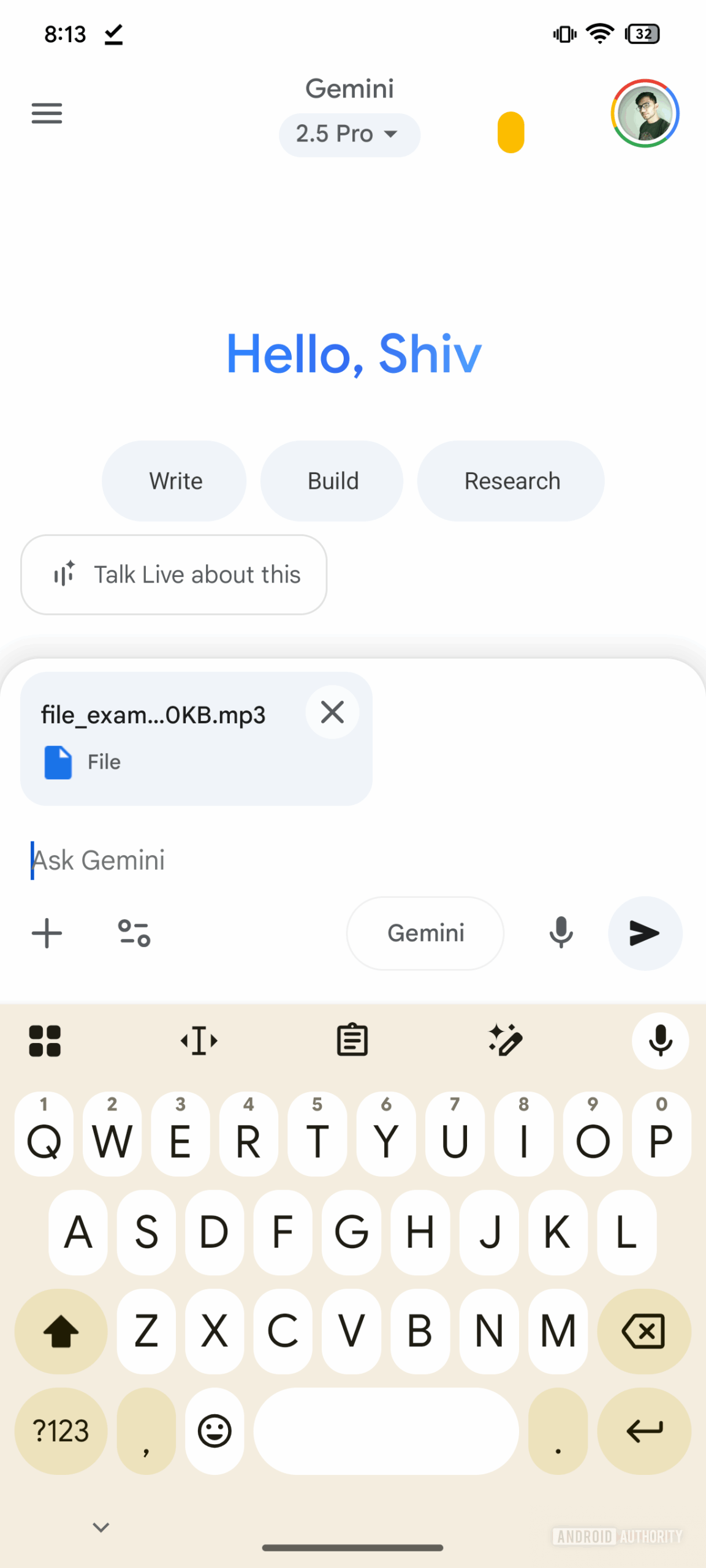Select the Write suggestion chip

174,480
